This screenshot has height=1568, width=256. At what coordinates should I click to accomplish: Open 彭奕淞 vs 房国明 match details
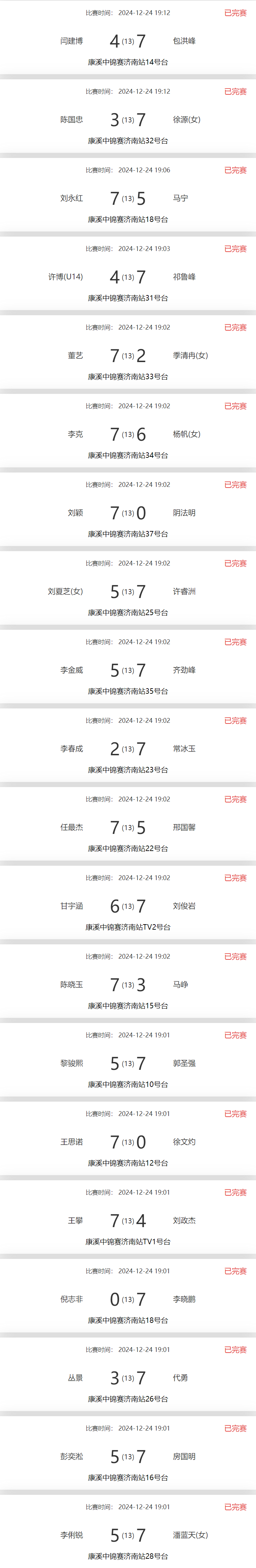(128, 1456)
